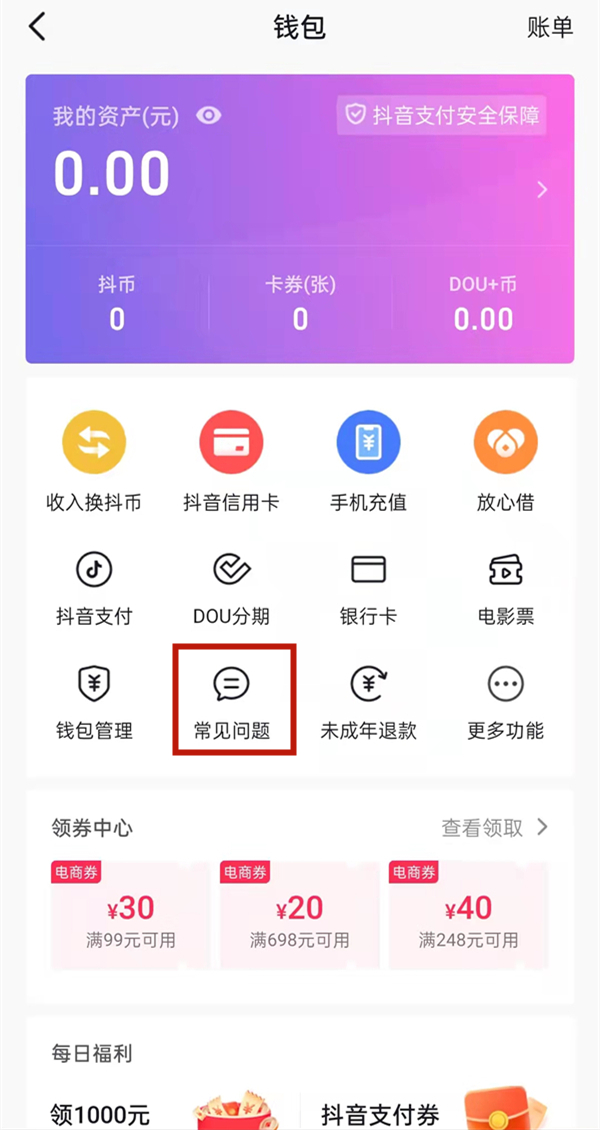Hide my asset balance with eye icon
600x1130 pixels.
(x=208, y=116)
